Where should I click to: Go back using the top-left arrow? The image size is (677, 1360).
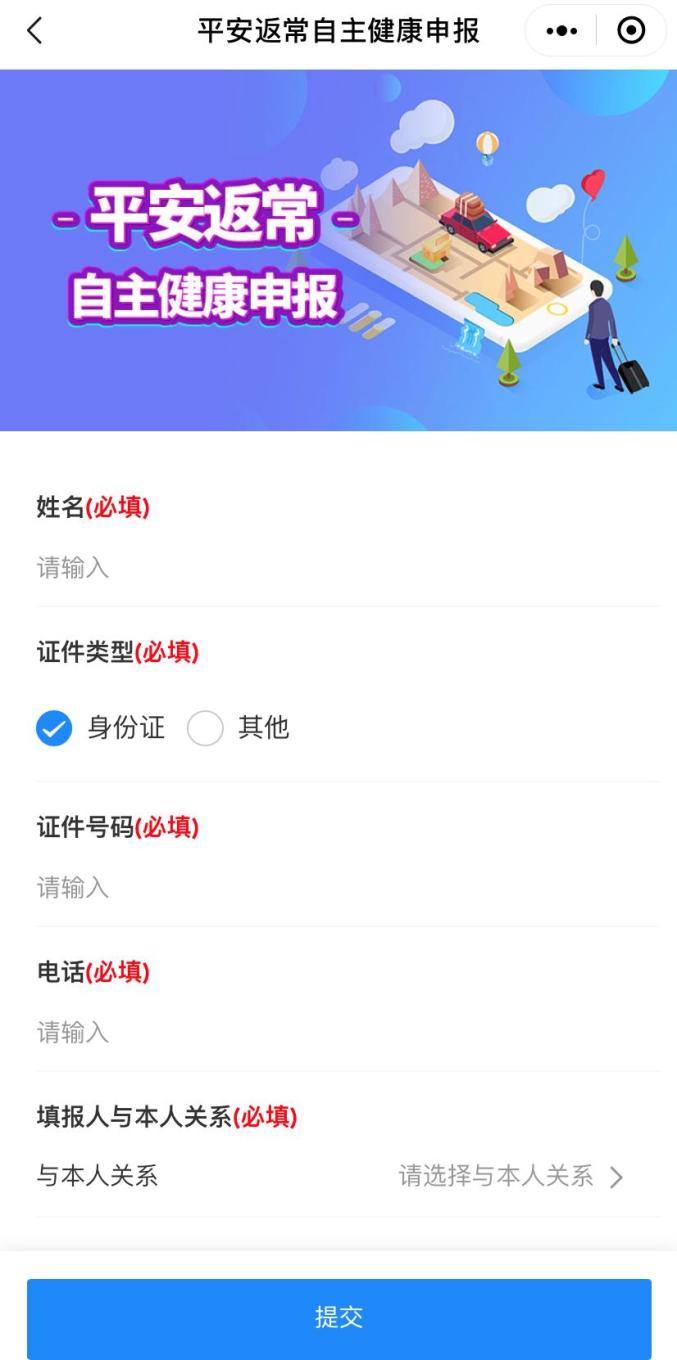[x=35, y=31]
